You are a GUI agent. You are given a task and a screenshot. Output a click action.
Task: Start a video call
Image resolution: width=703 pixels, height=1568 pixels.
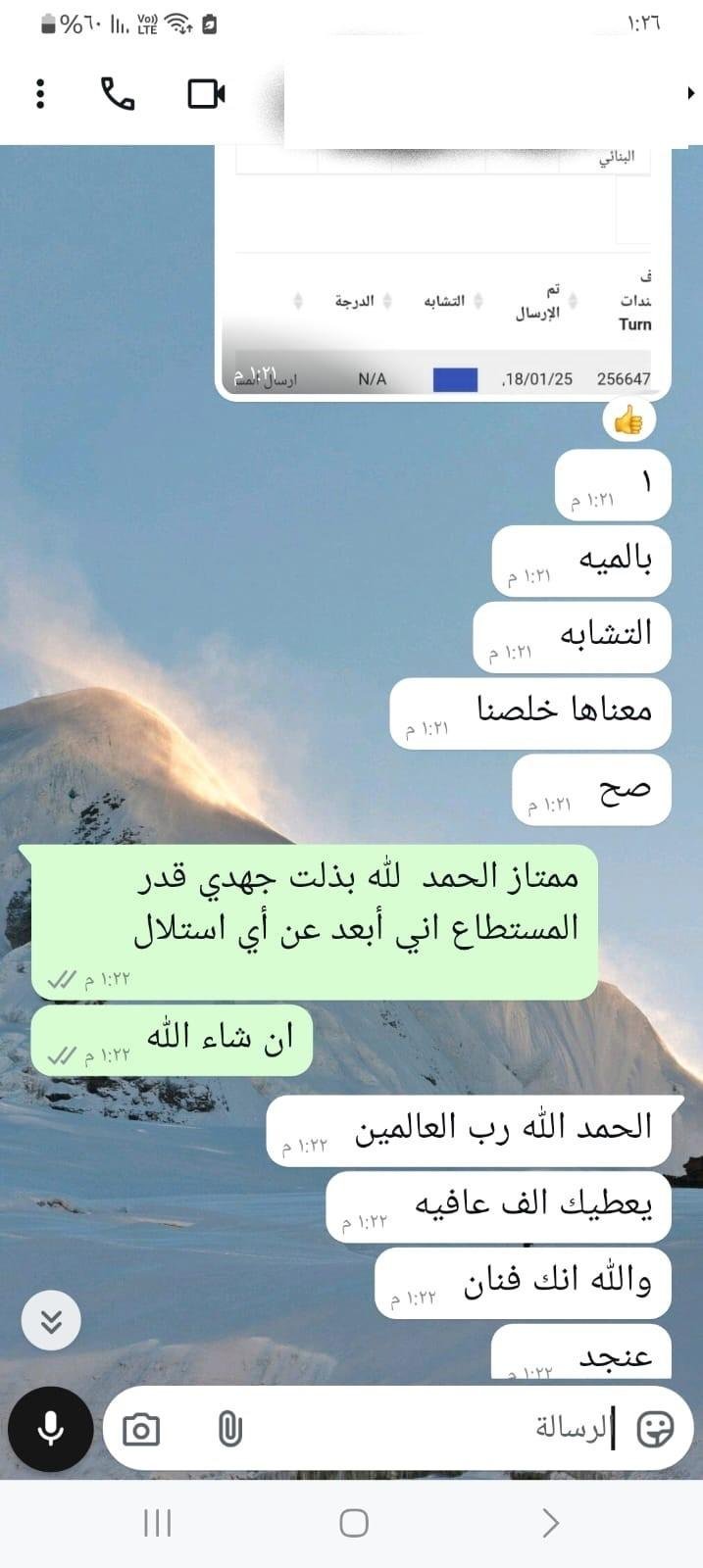point(206,93)
